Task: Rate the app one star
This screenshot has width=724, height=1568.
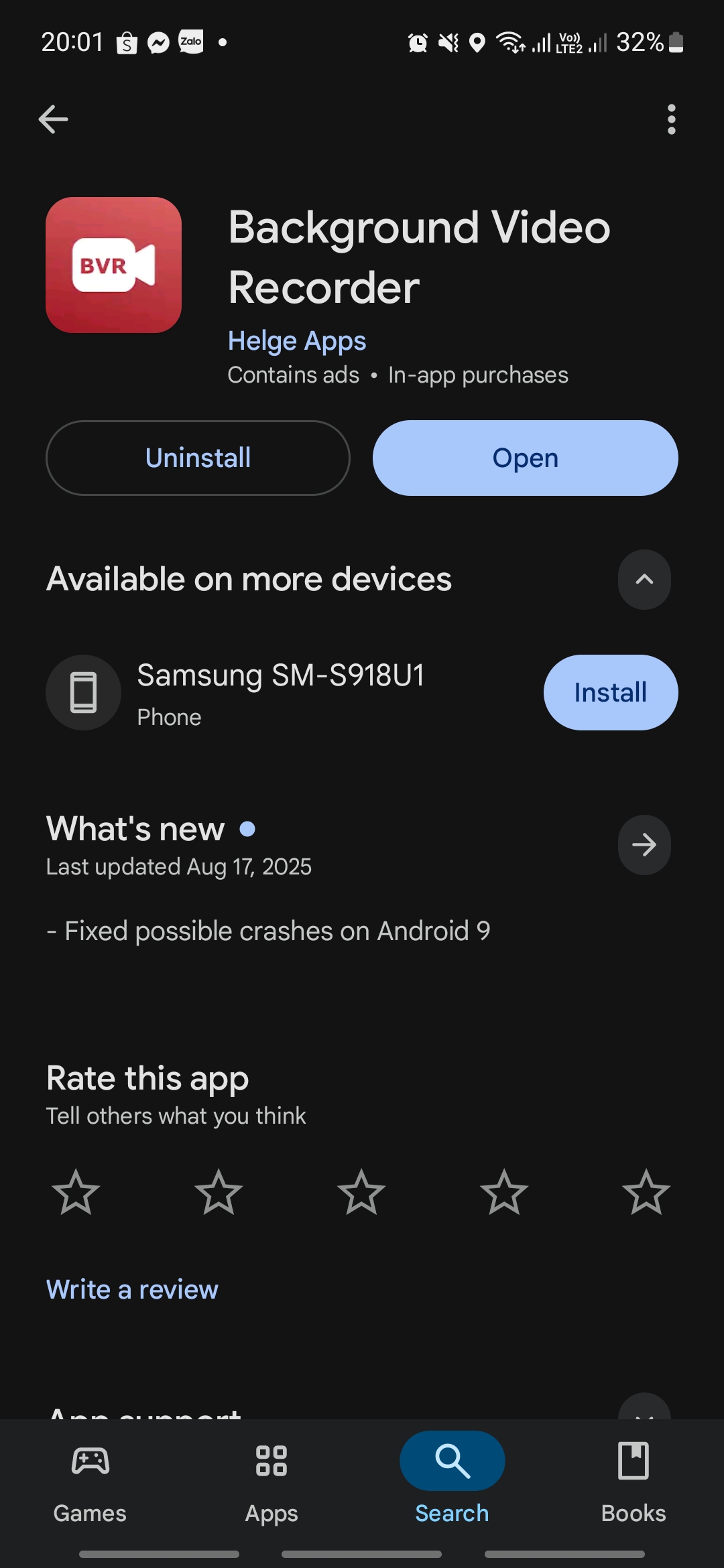Action: (76, 1192)
